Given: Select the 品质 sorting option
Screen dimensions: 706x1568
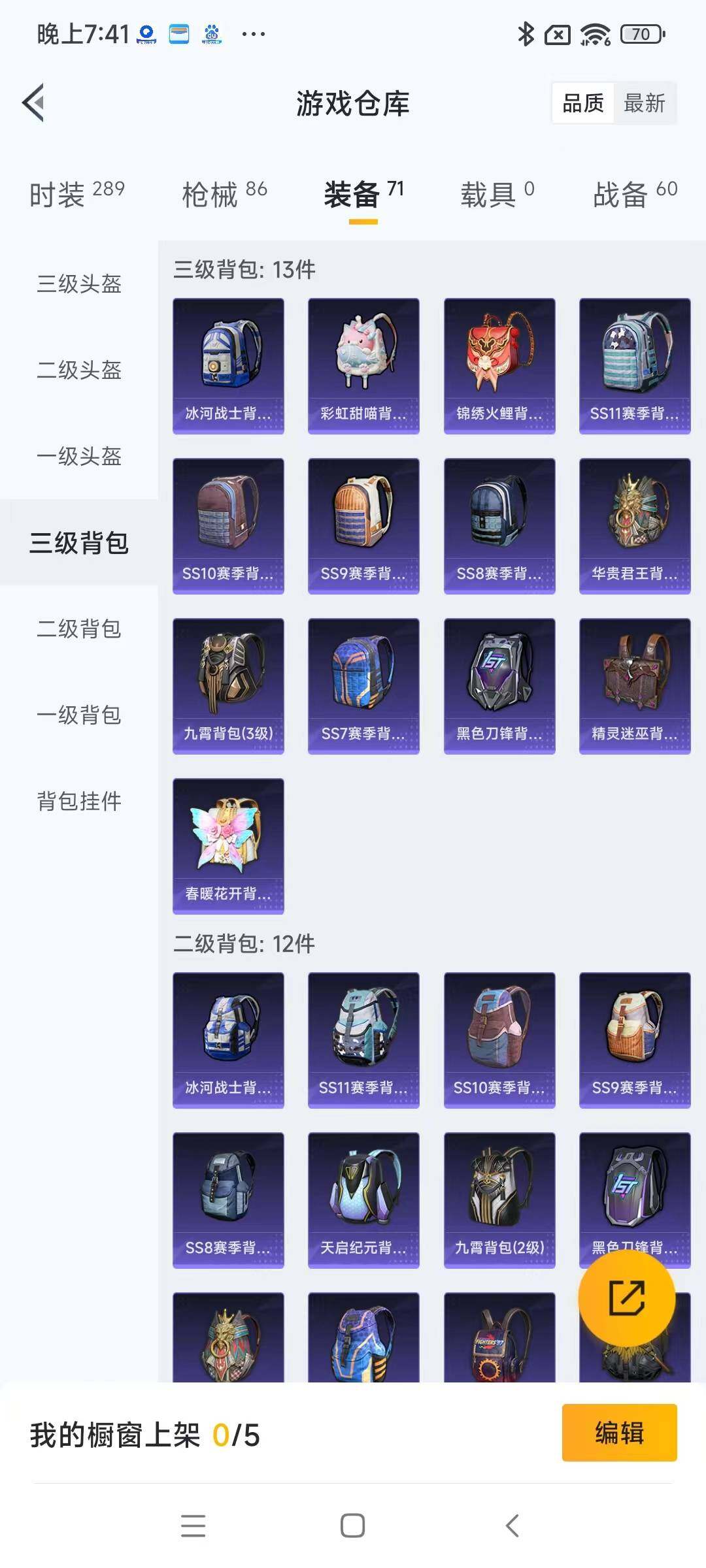Looking at the screenshot, I should pos(583,103).
